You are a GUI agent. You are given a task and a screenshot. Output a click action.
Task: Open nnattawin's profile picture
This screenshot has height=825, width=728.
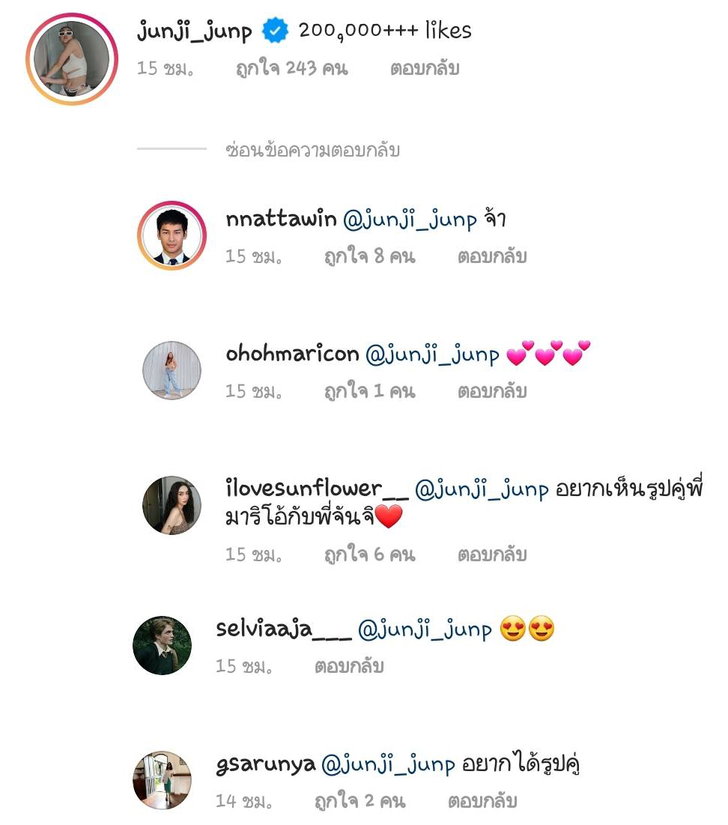click(x=171, y=235)
